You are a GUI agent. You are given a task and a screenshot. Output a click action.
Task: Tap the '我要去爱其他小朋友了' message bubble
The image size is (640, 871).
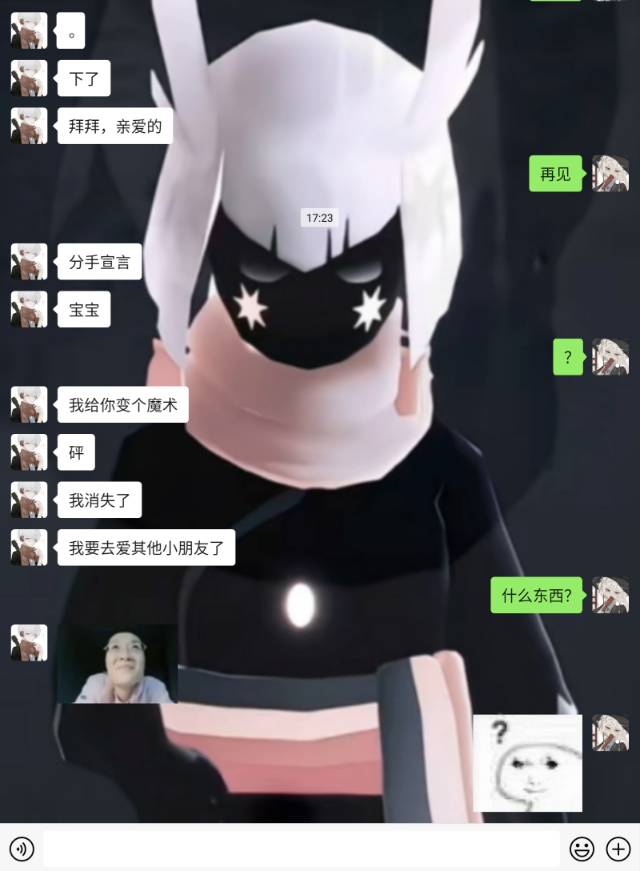click(x=146, y=548)
